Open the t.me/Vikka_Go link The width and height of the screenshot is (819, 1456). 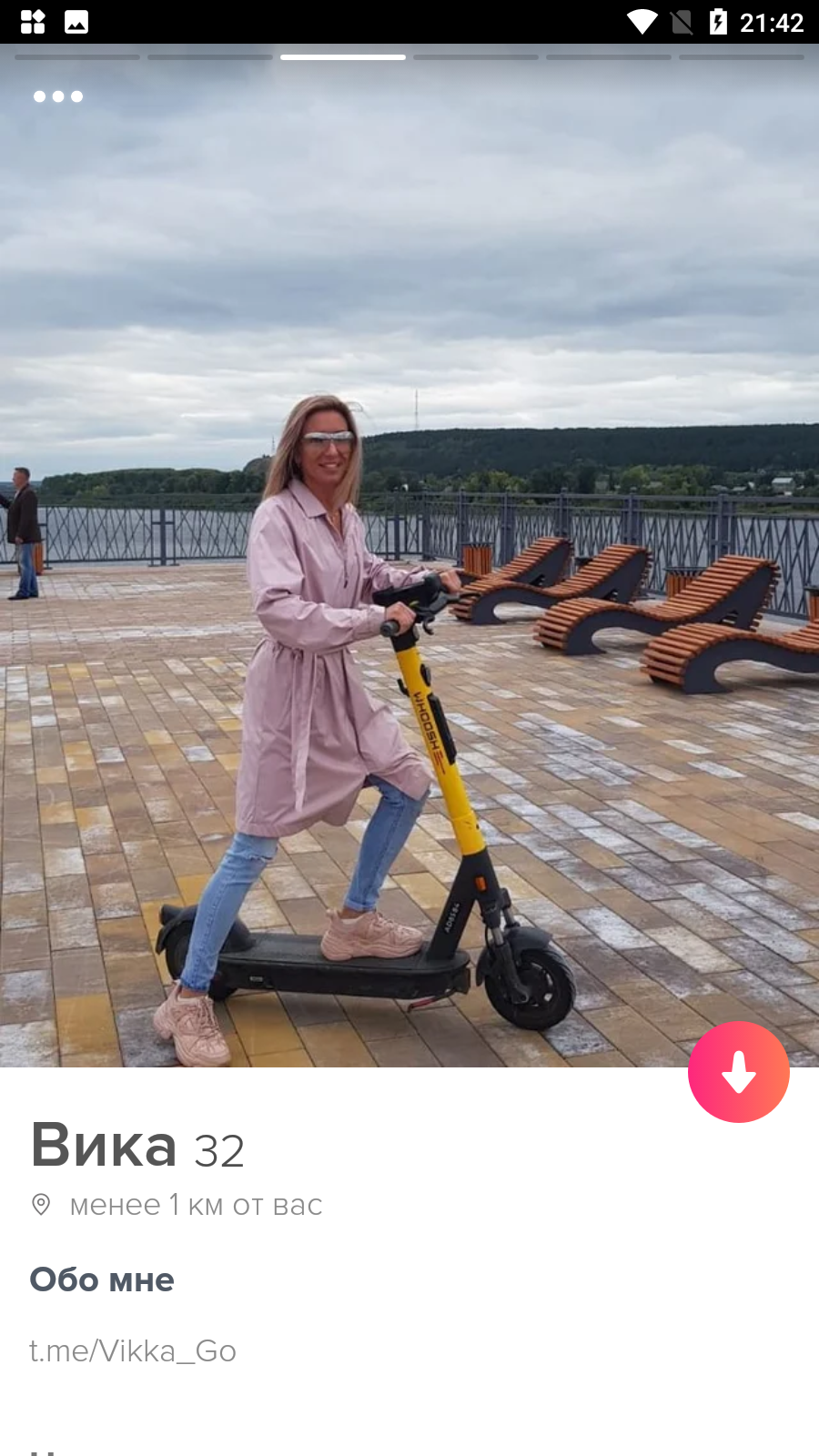tap(133, 1351)
